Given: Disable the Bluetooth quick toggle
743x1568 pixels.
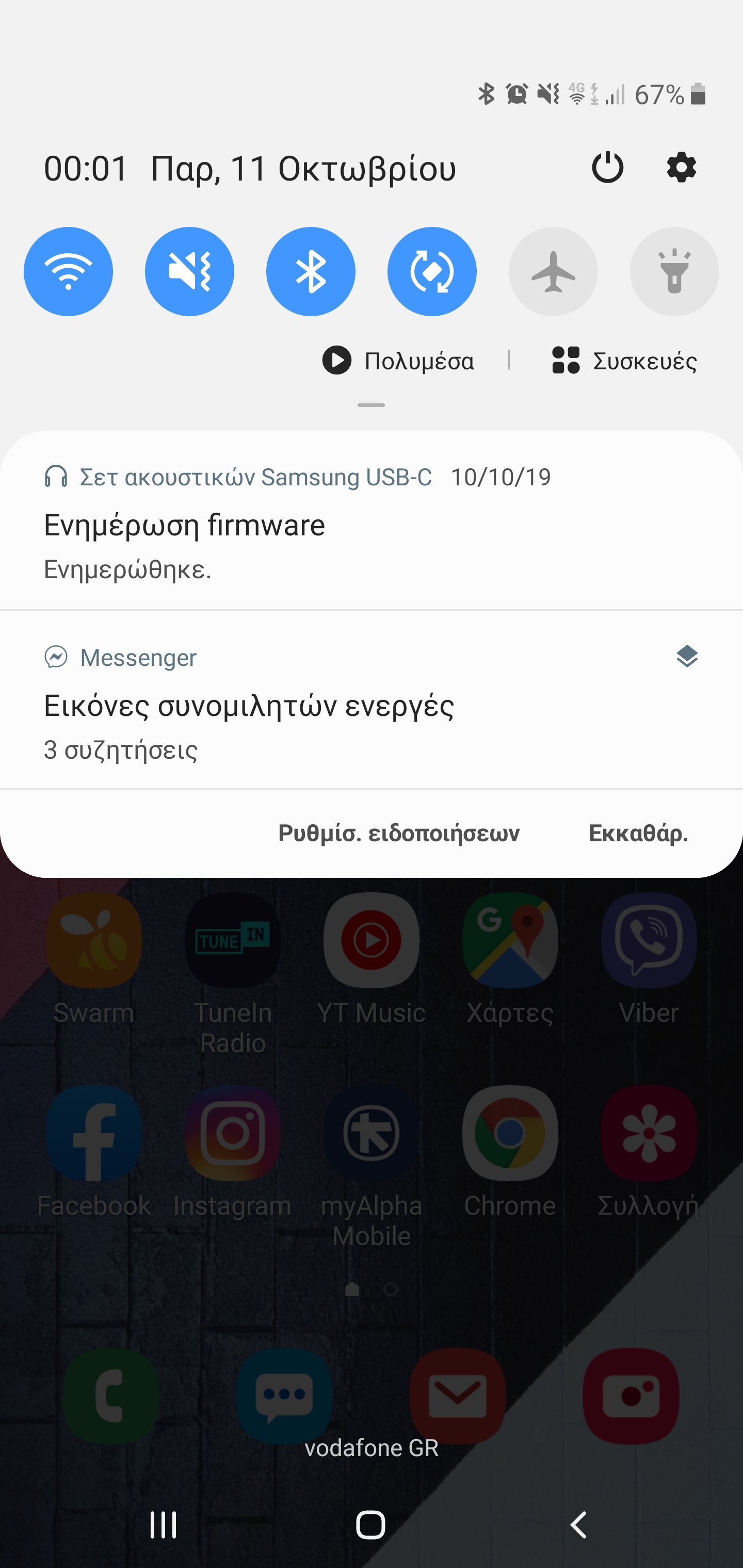Looking at the screenshot, I should pyautogui.click(x=311, y=271).
